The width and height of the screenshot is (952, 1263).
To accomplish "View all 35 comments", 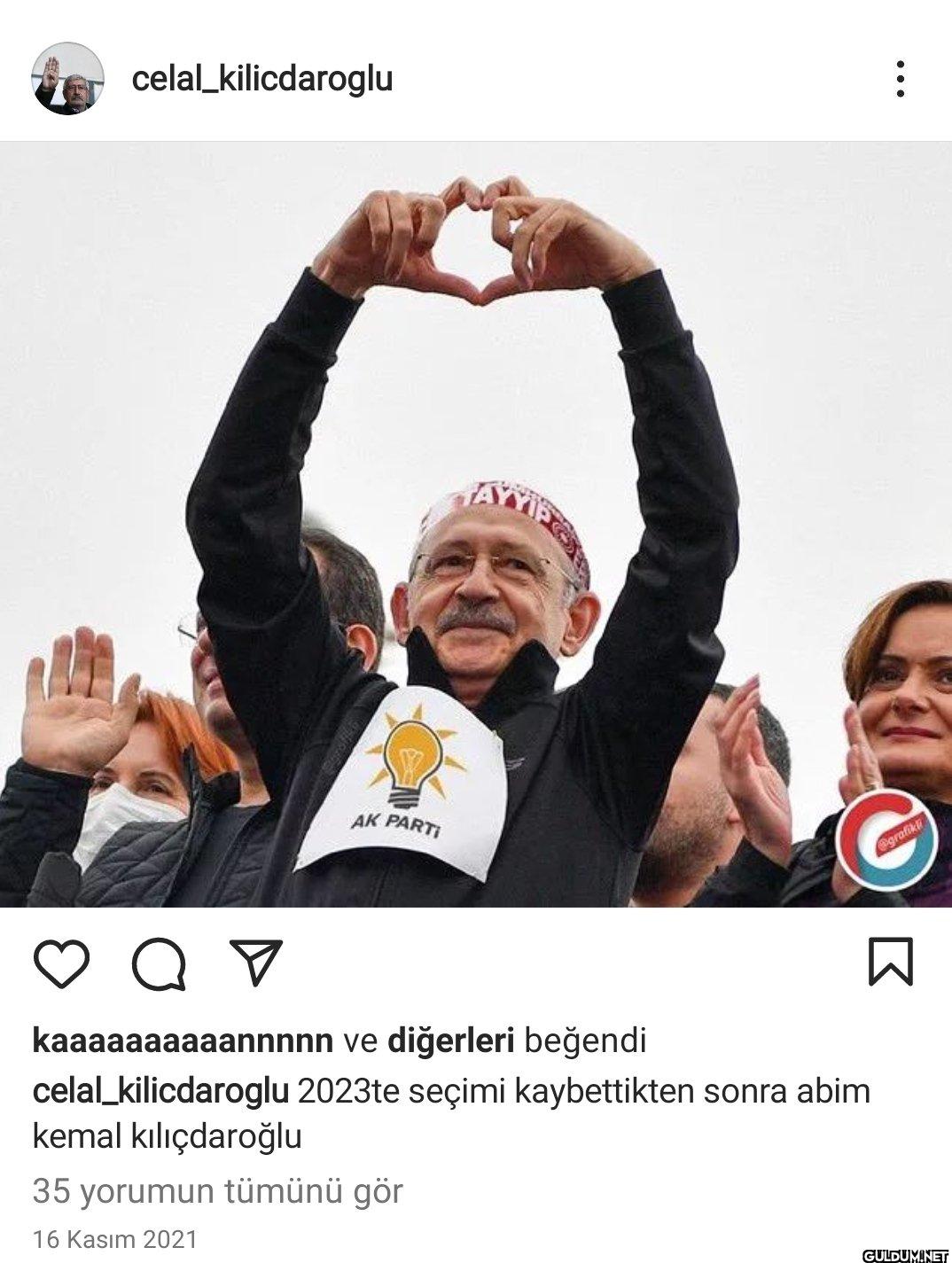I will click(x=217, y=1191).
